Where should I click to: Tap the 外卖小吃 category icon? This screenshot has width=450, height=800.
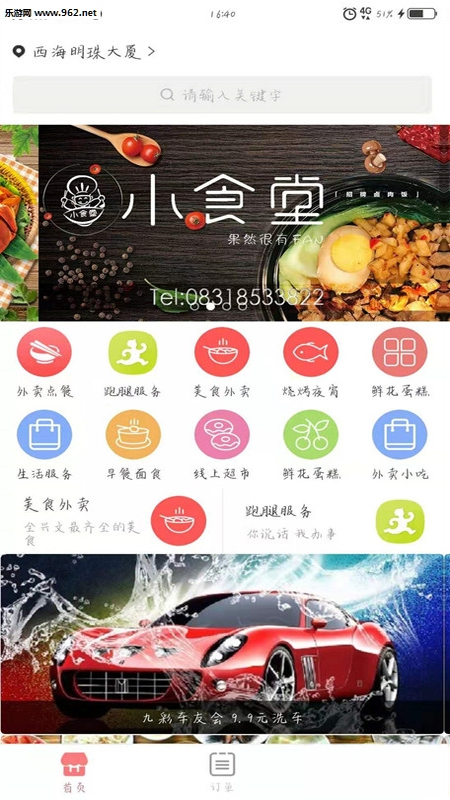399,435
